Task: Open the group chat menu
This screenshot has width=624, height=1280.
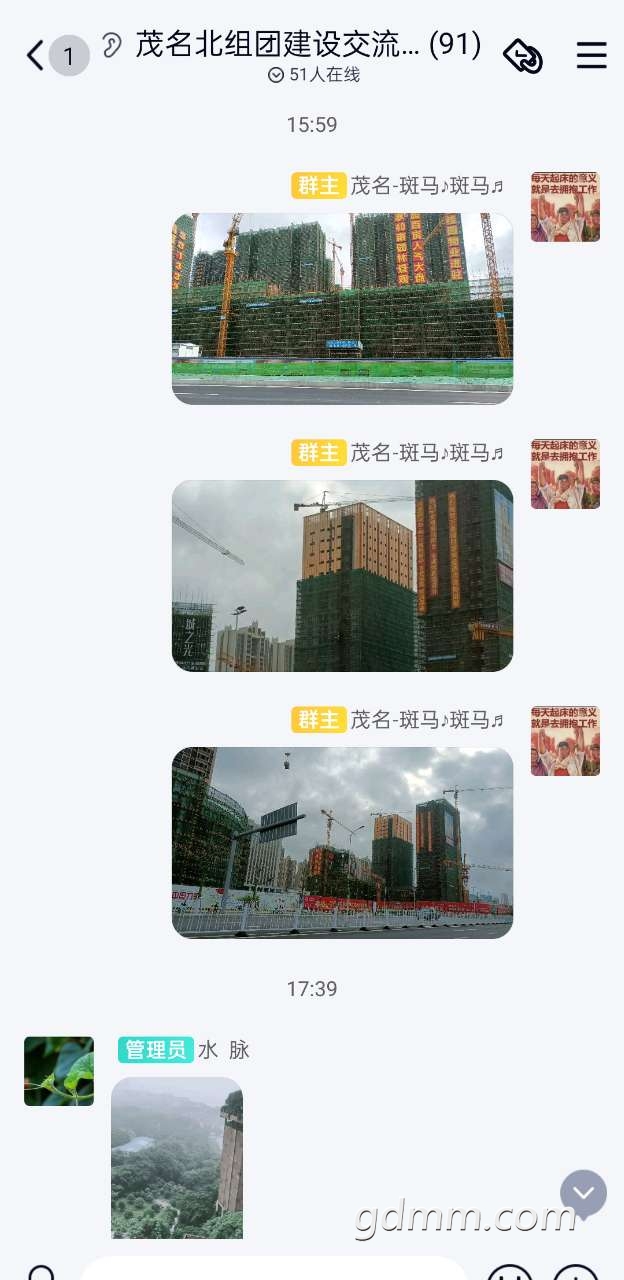Action: tap(591, 56)
